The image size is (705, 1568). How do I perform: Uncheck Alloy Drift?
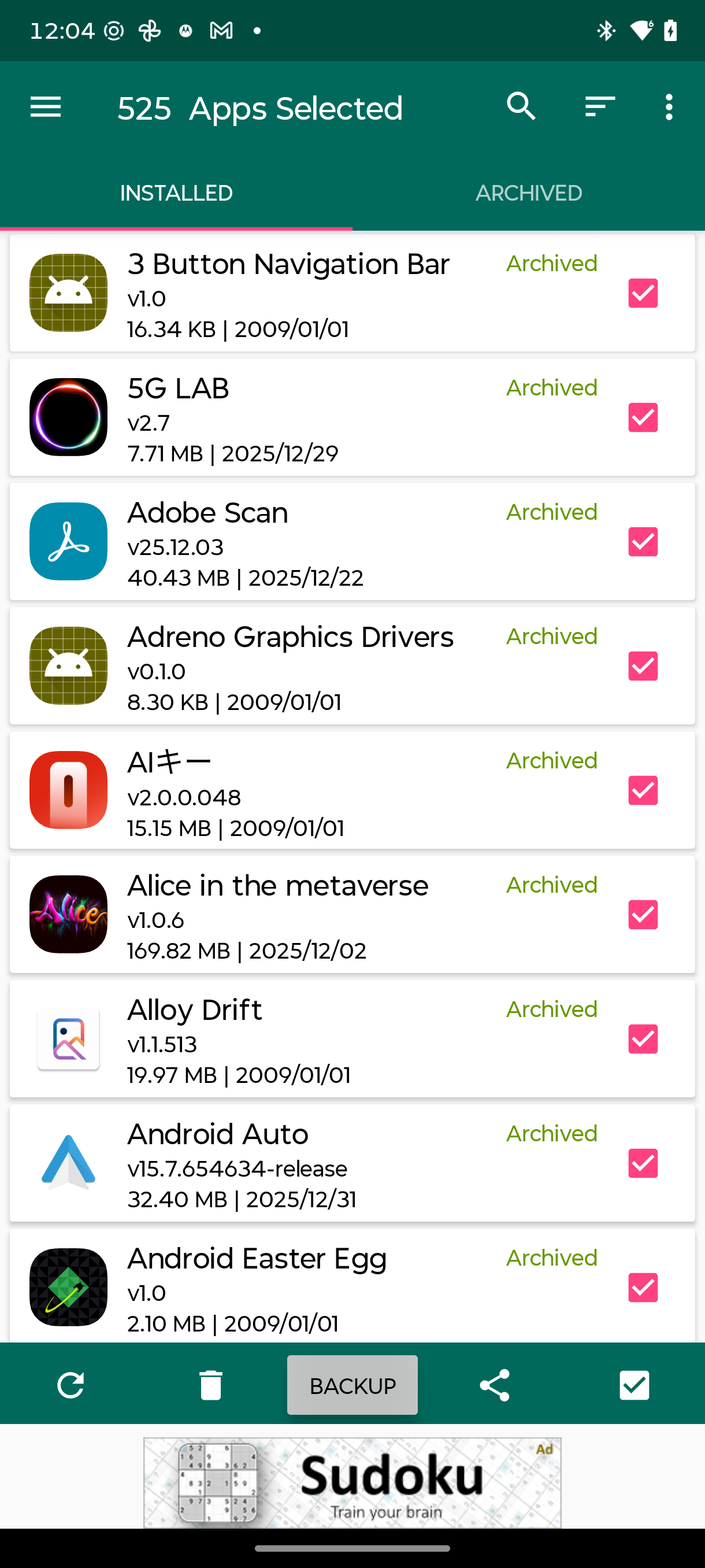643,1039
